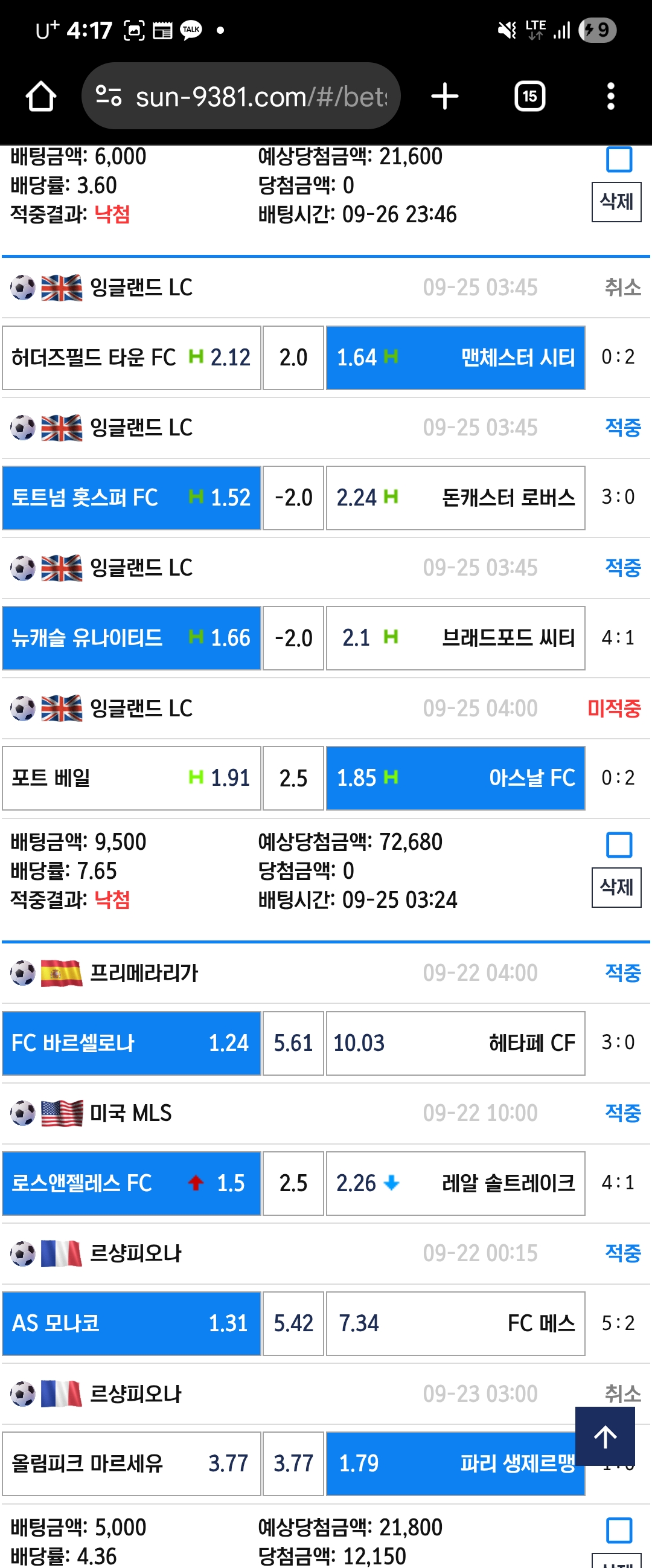The height and width of the screenshot is (1568, 652).
Task: Open the sun-9381.com address bar
Action: (x=241, y=96)
